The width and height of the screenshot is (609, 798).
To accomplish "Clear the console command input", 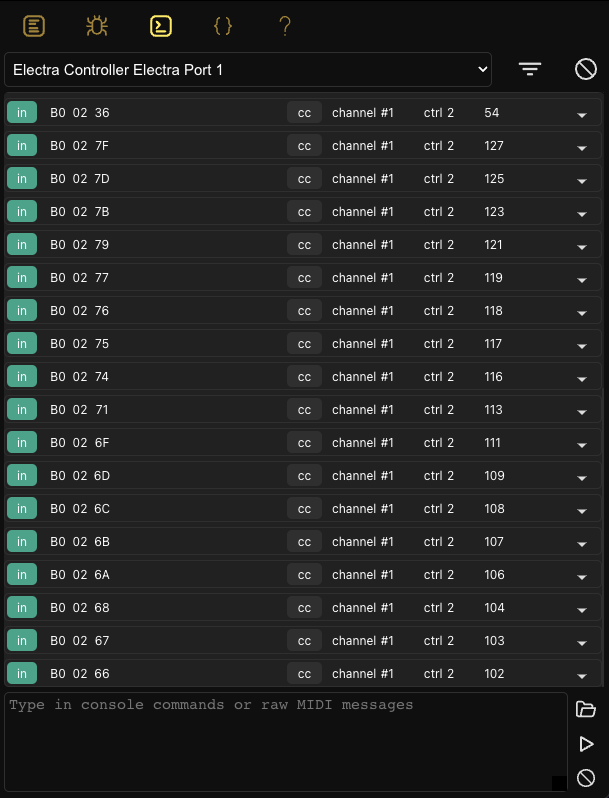I will pos(586,777).
